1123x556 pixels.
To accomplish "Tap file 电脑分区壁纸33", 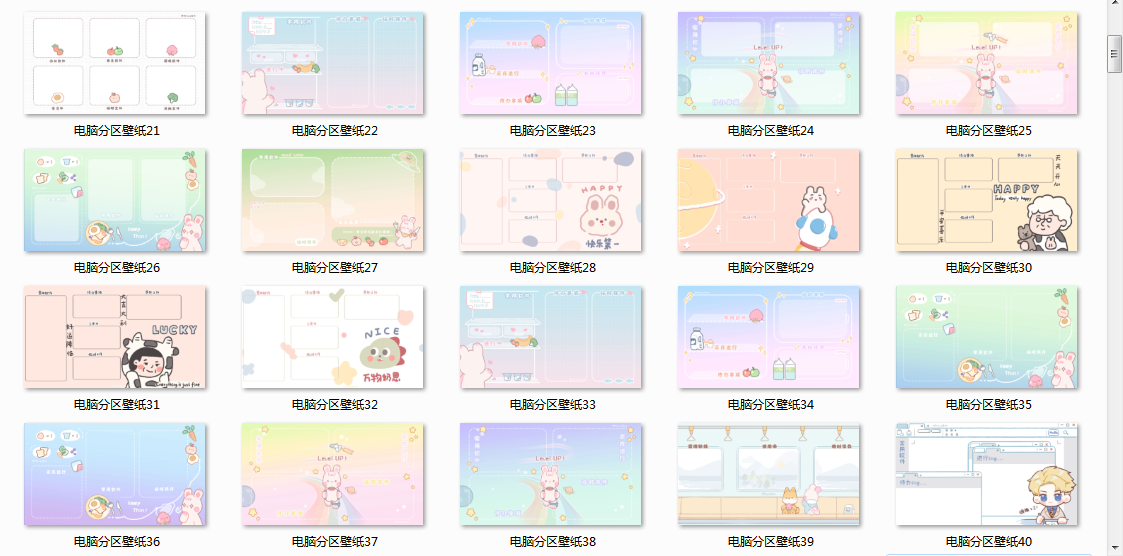I will [x=551, y=338].
